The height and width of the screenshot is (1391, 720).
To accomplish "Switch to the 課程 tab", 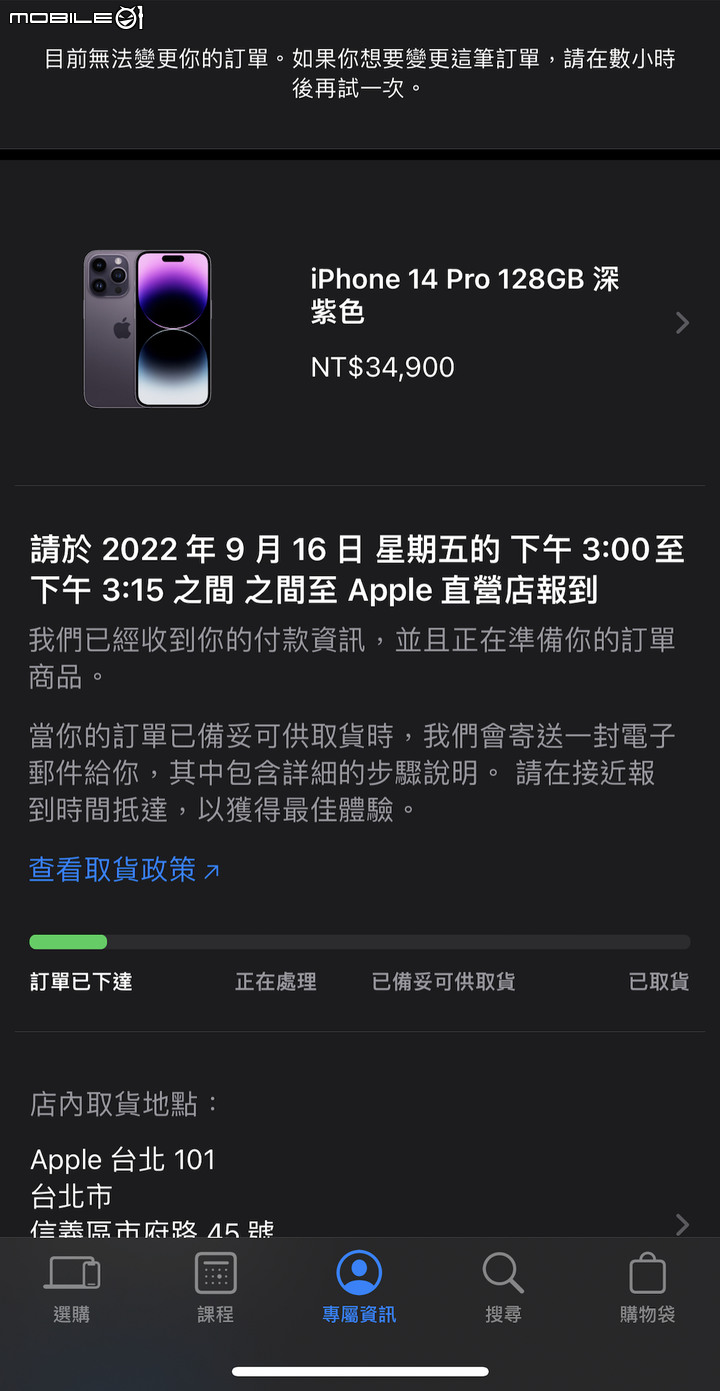I will (x=215, y=1288).
